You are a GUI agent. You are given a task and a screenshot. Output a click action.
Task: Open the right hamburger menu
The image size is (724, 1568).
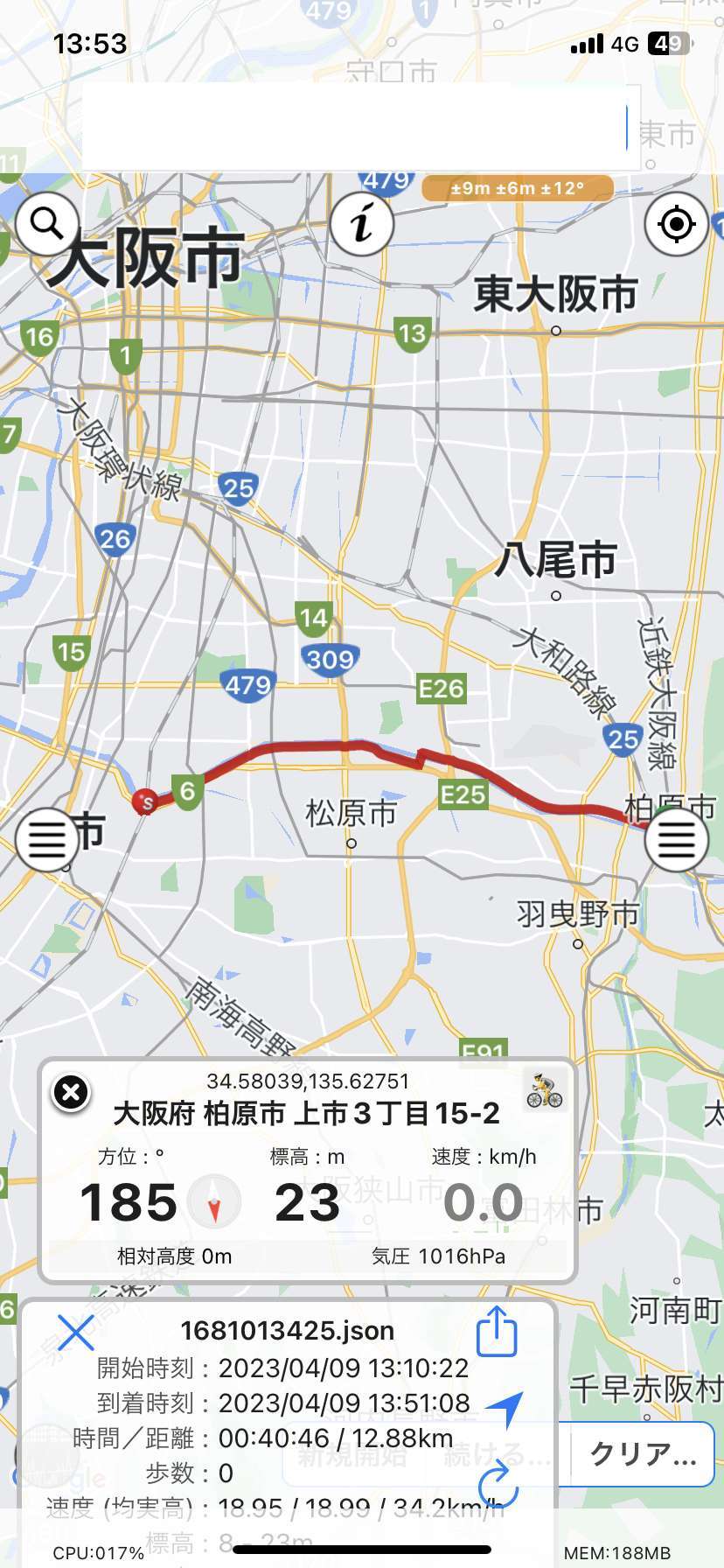pyautogui.click(x=676, y=840)
